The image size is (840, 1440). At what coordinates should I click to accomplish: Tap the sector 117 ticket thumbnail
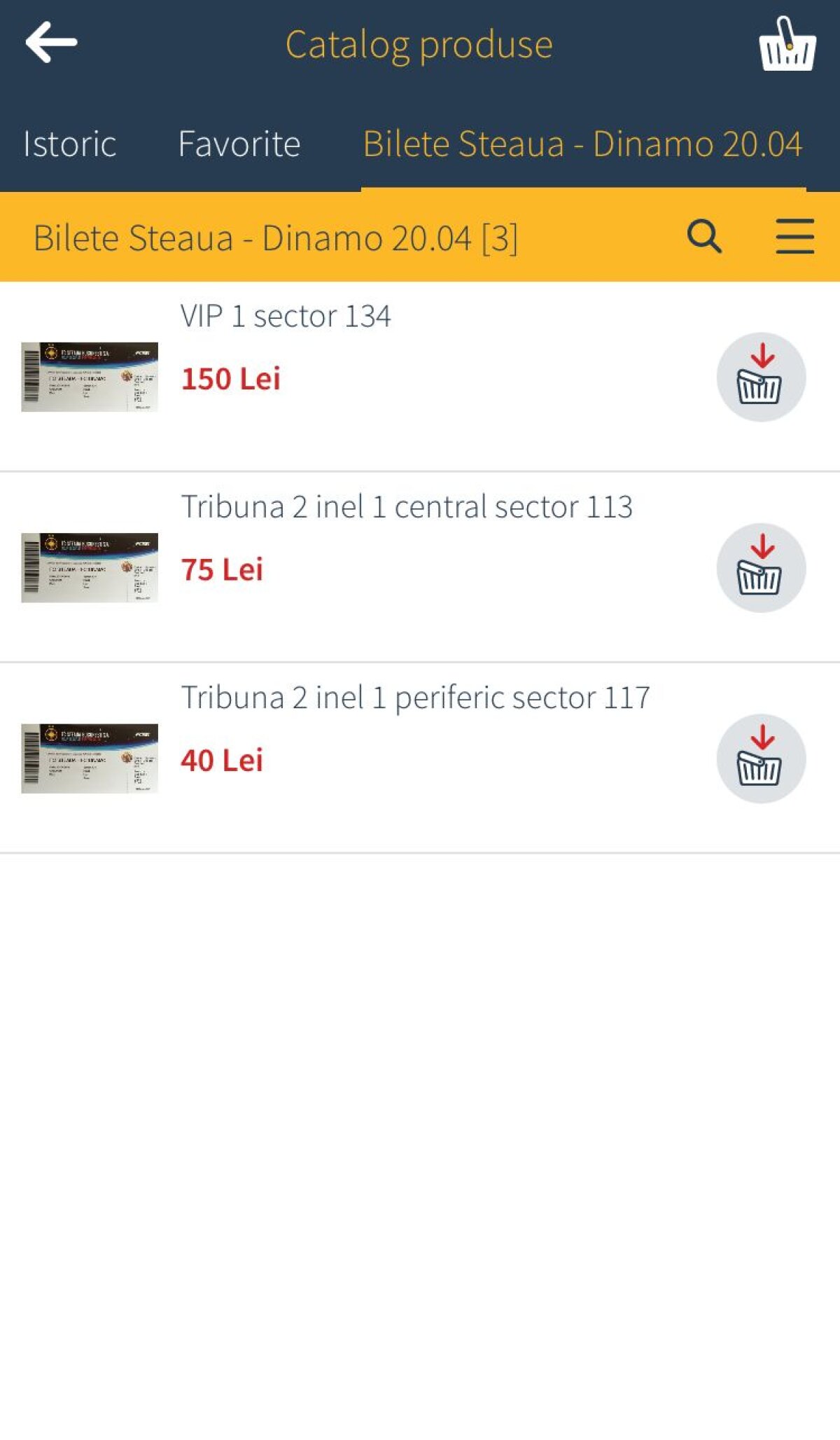pyautogui.click(x=91, y=759)
